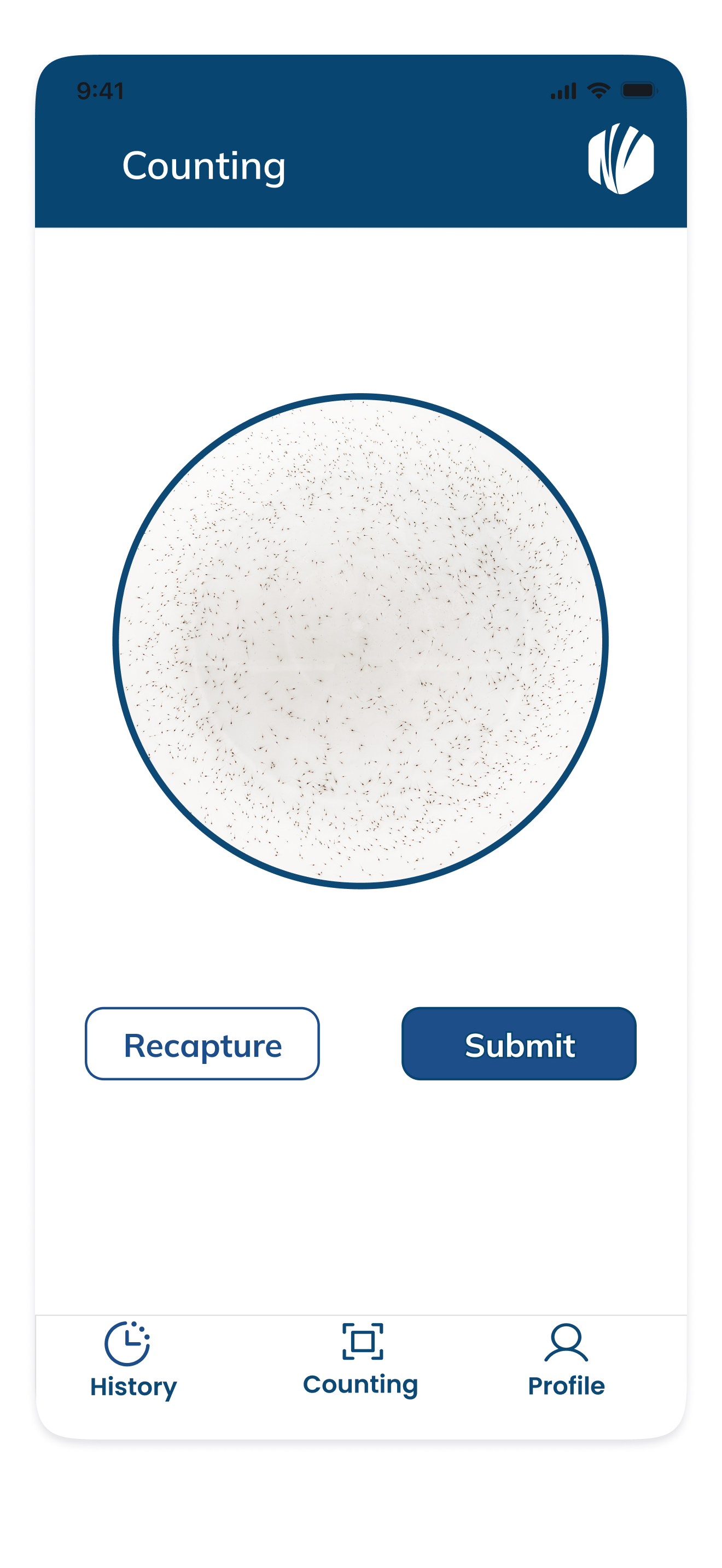Screen dimensions: 722x1568
Task: Submit the captured image
Action: (x=519, y=1043)
